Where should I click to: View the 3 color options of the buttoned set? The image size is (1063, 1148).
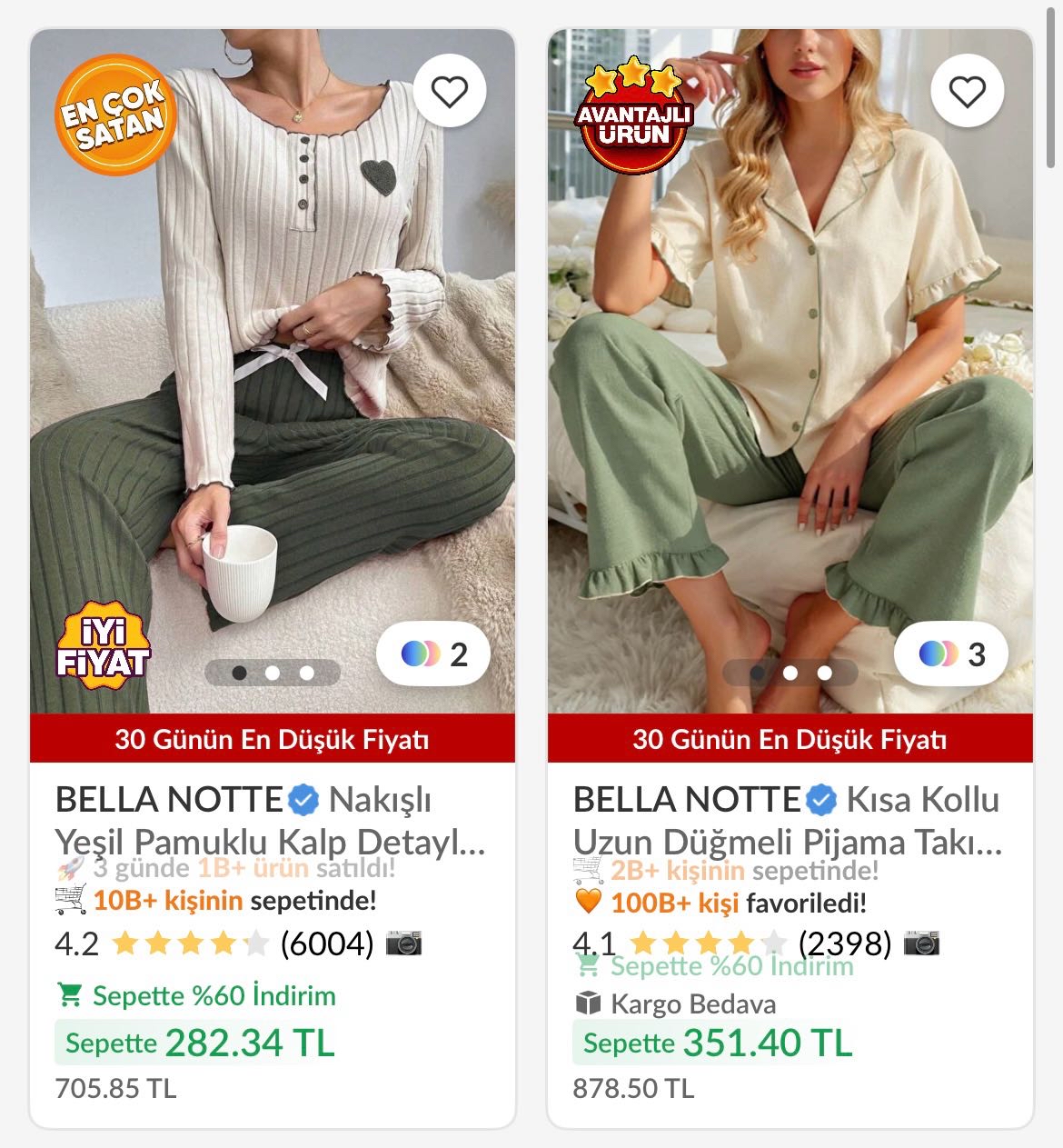point(951,654)
